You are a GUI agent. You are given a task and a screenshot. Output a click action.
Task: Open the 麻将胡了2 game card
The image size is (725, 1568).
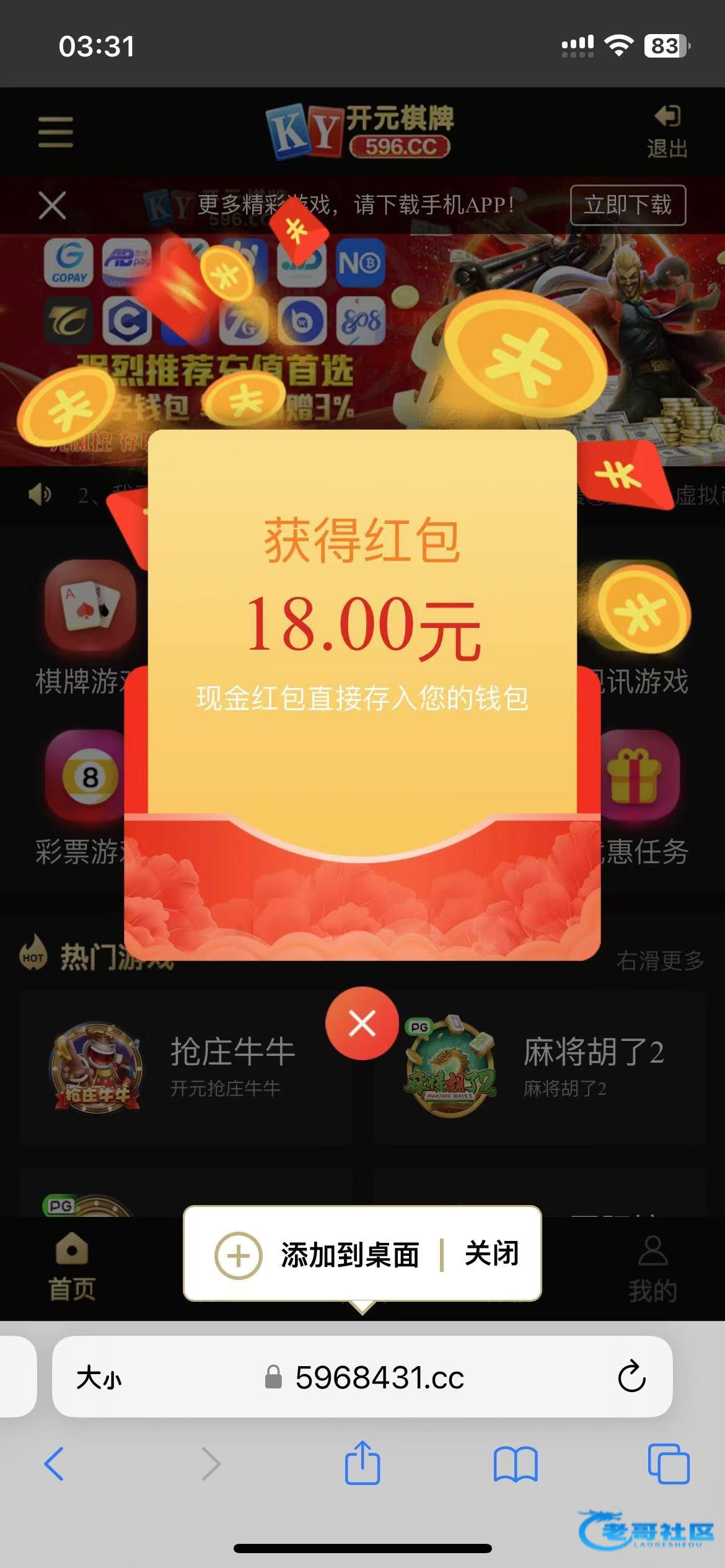(x=538, y=1066)
